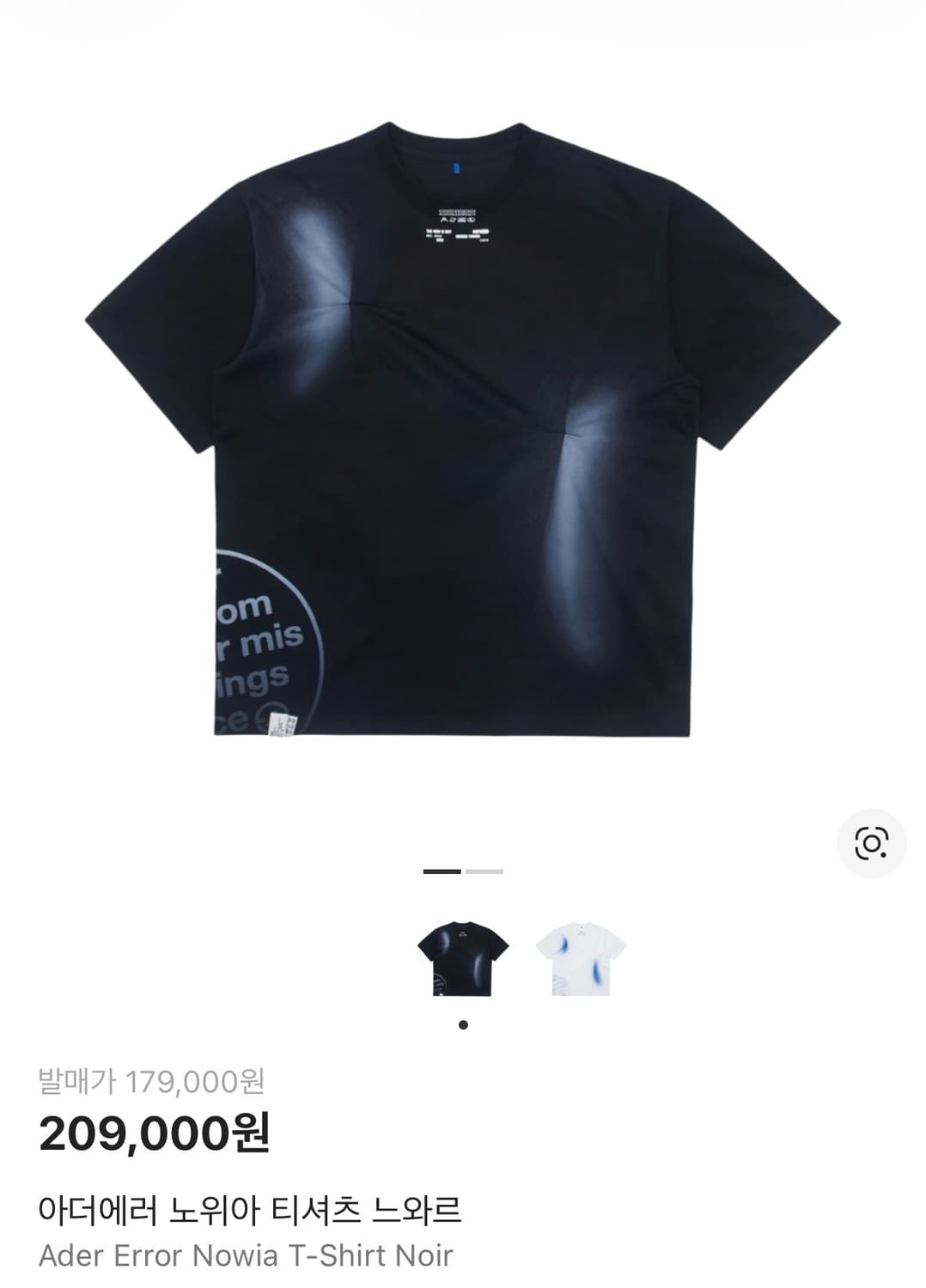Viewport: 926px width, 1288px height.
Task: Click the 179,000원 amount in release price
Action: click(x=195, y=1084)
